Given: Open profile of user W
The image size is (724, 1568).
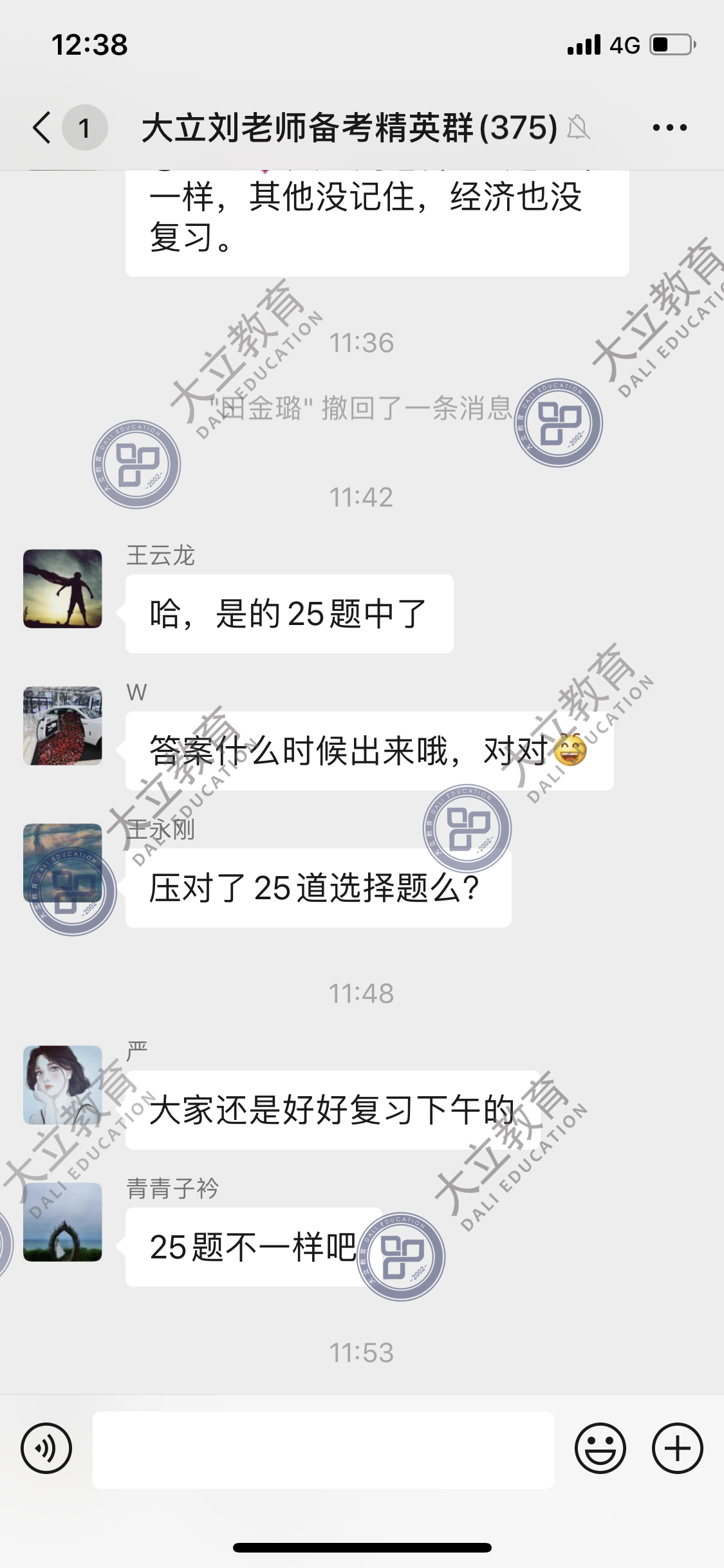Looking at the screenshot, I should coord(62,725).
